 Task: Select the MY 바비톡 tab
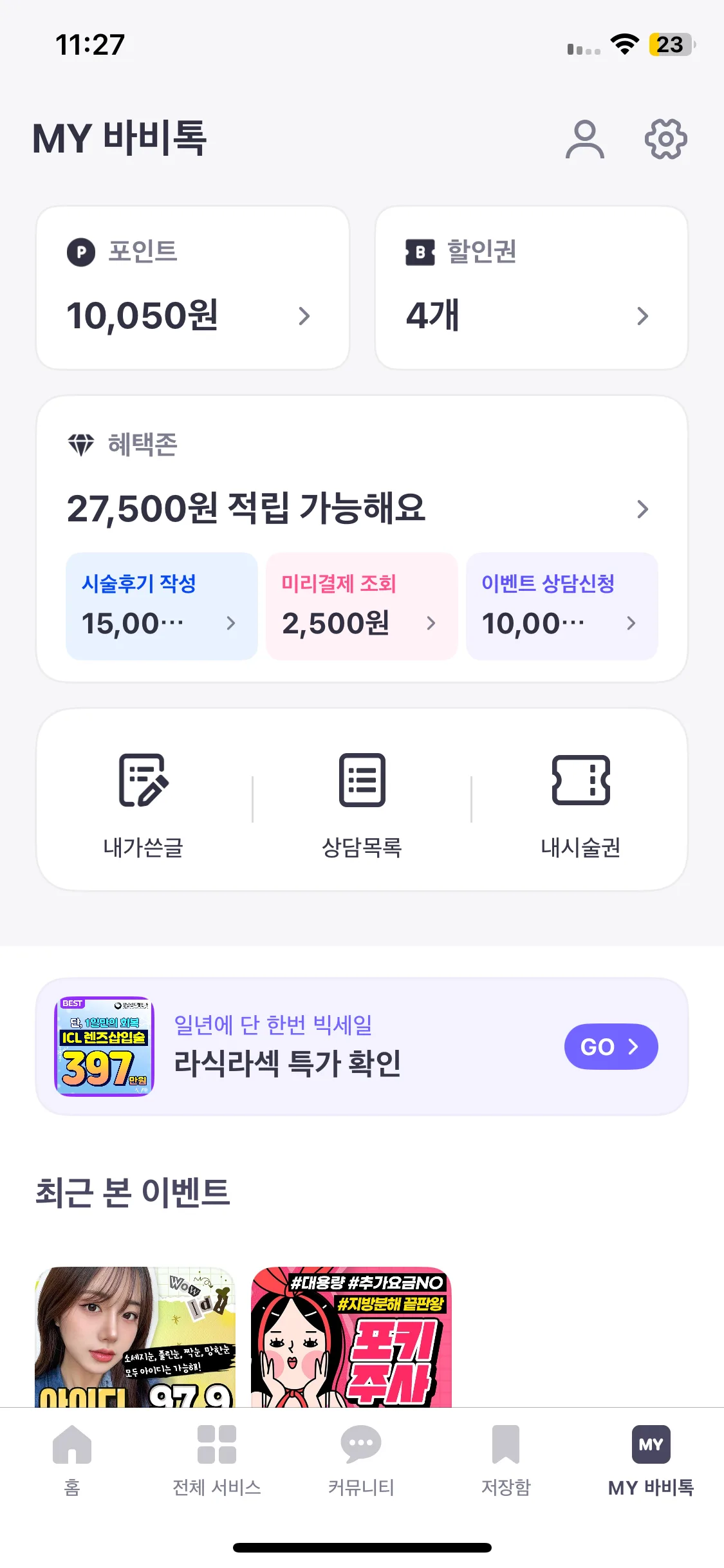point(651,1459)
